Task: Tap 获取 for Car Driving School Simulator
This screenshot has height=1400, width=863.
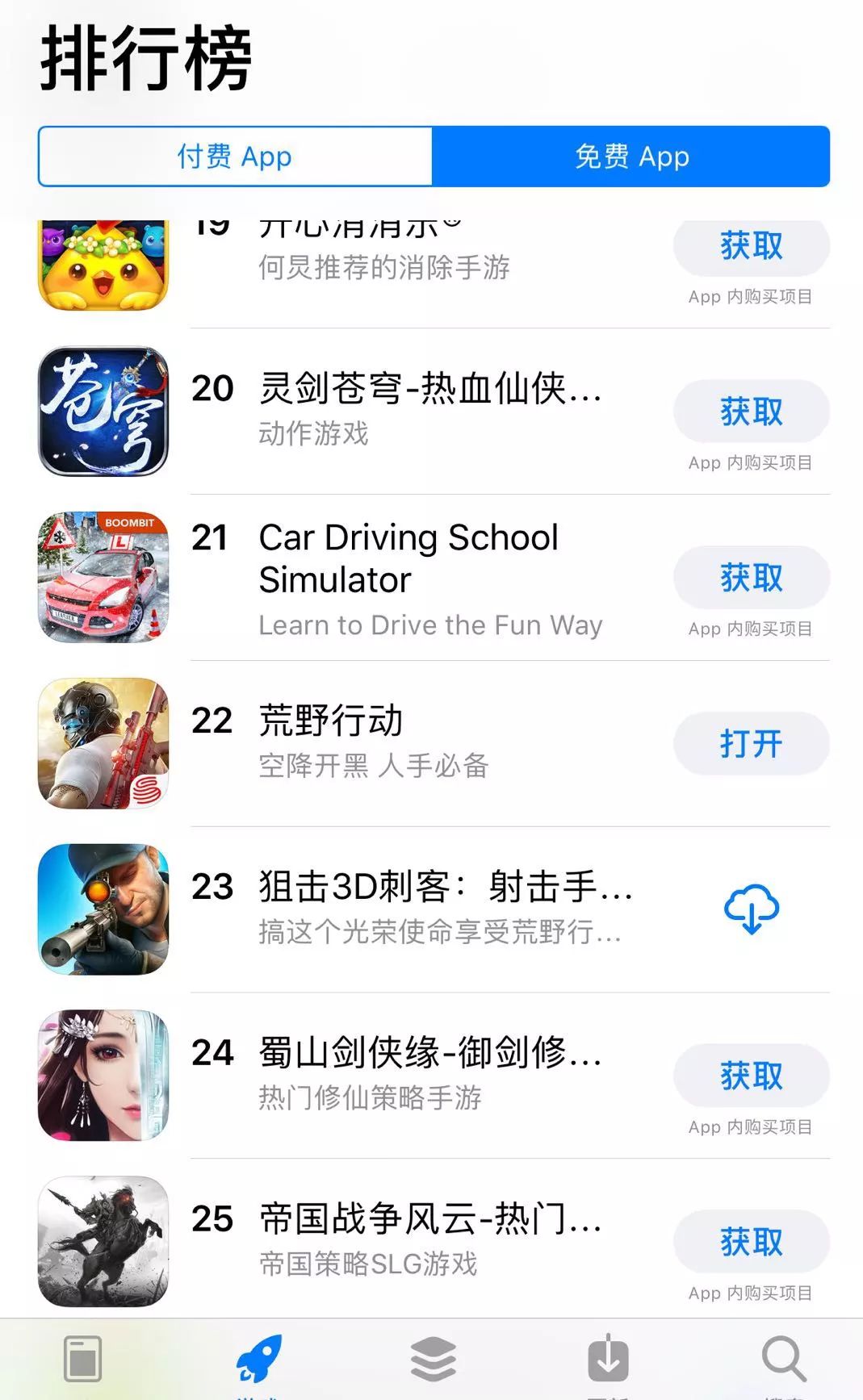Action: [x=751, y=578]
